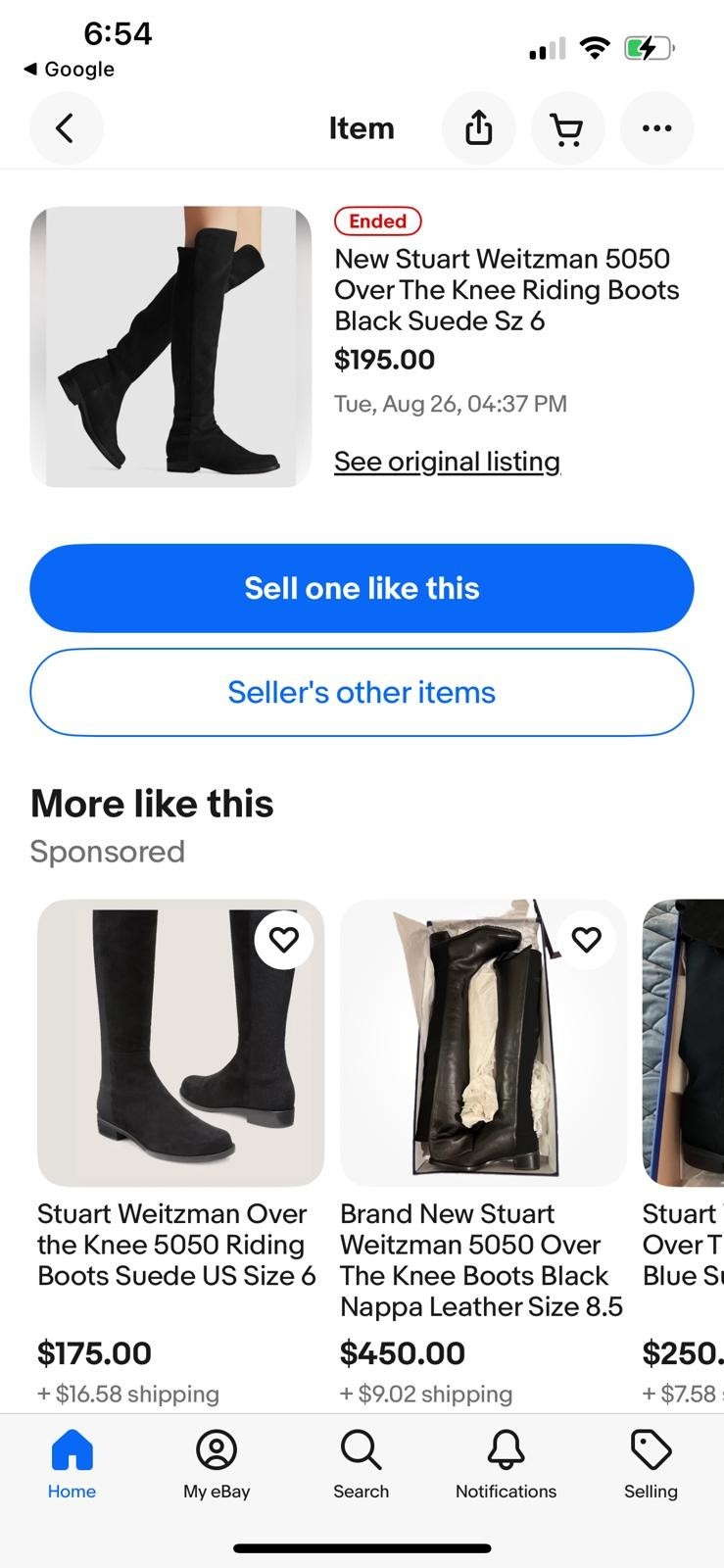The width and height of the screenshot is (724, 1568).
Task: Open the three-dot overflow menu
Action: point(656,128)
